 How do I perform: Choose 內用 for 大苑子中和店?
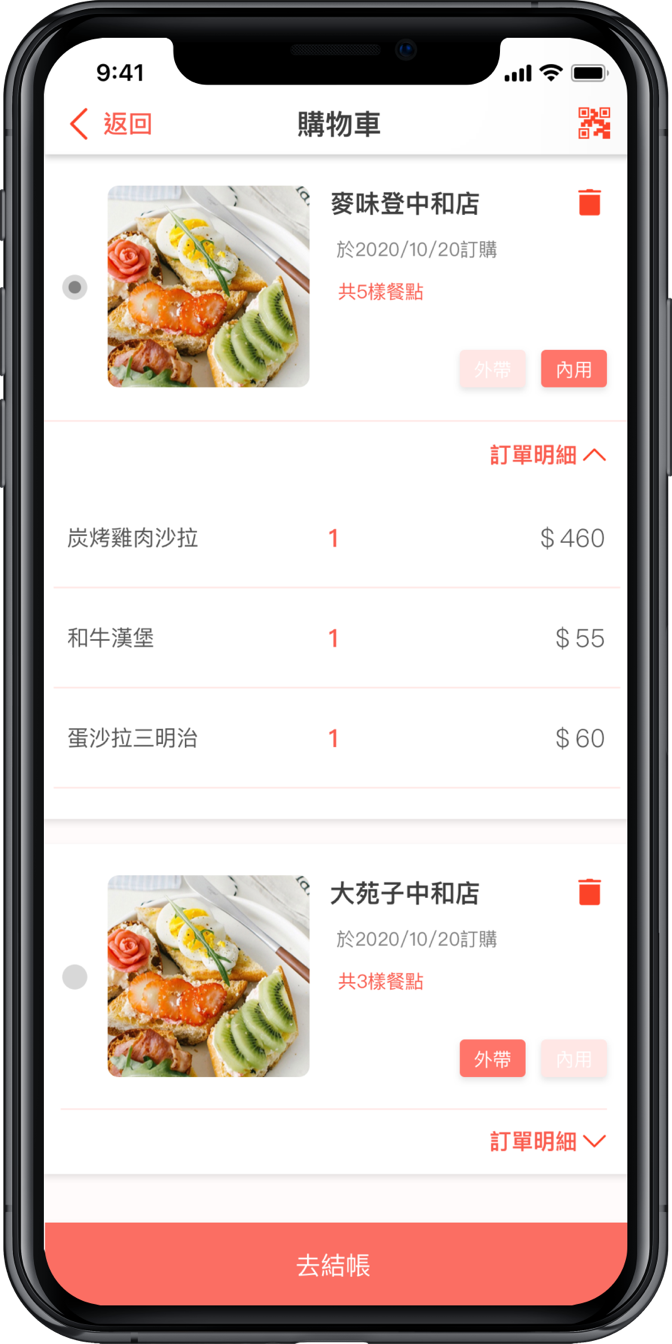click(574, 1059)
